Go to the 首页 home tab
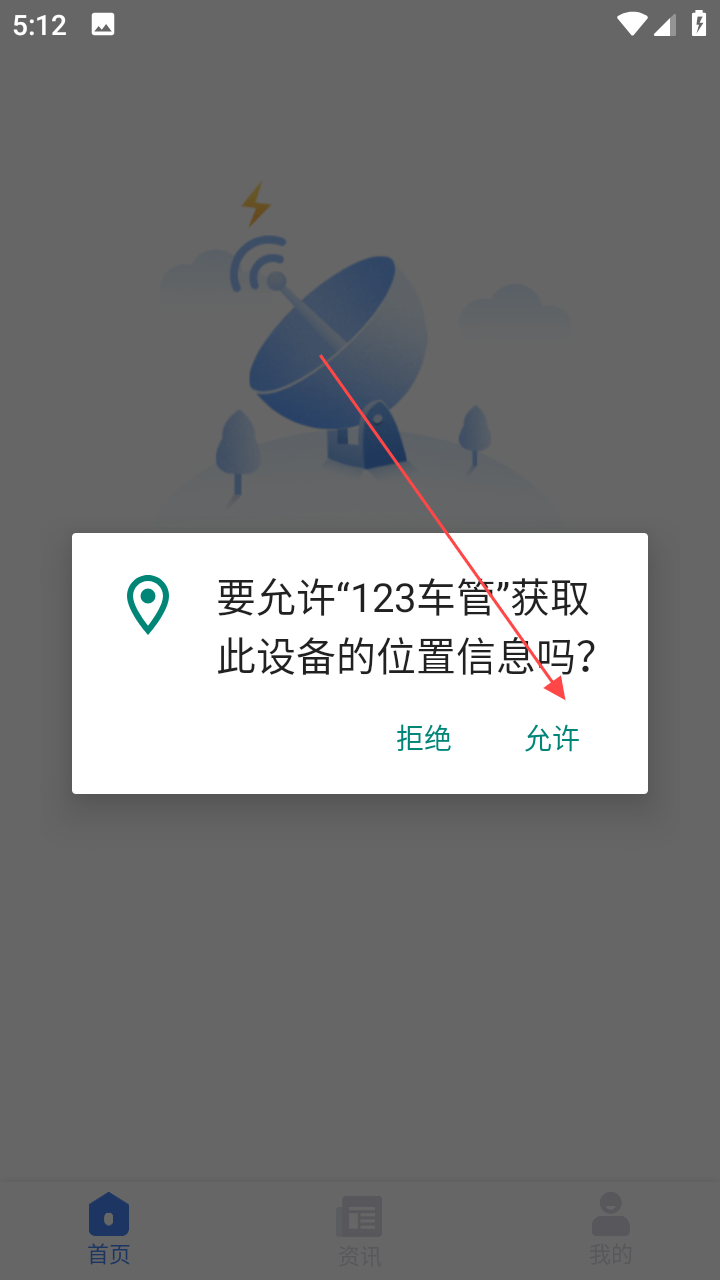 pyautogui.click(x=109, y=1228)
